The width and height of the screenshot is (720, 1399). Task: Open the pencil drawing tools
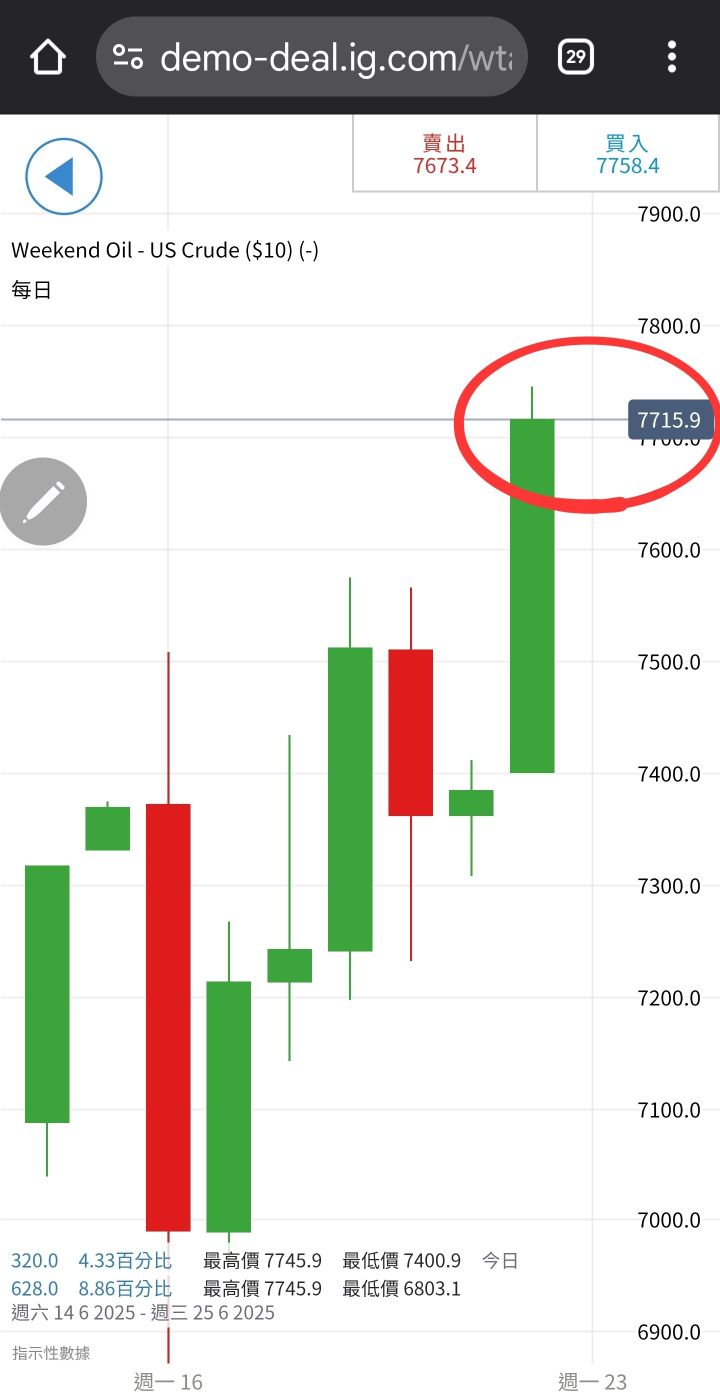pos(43,501)
